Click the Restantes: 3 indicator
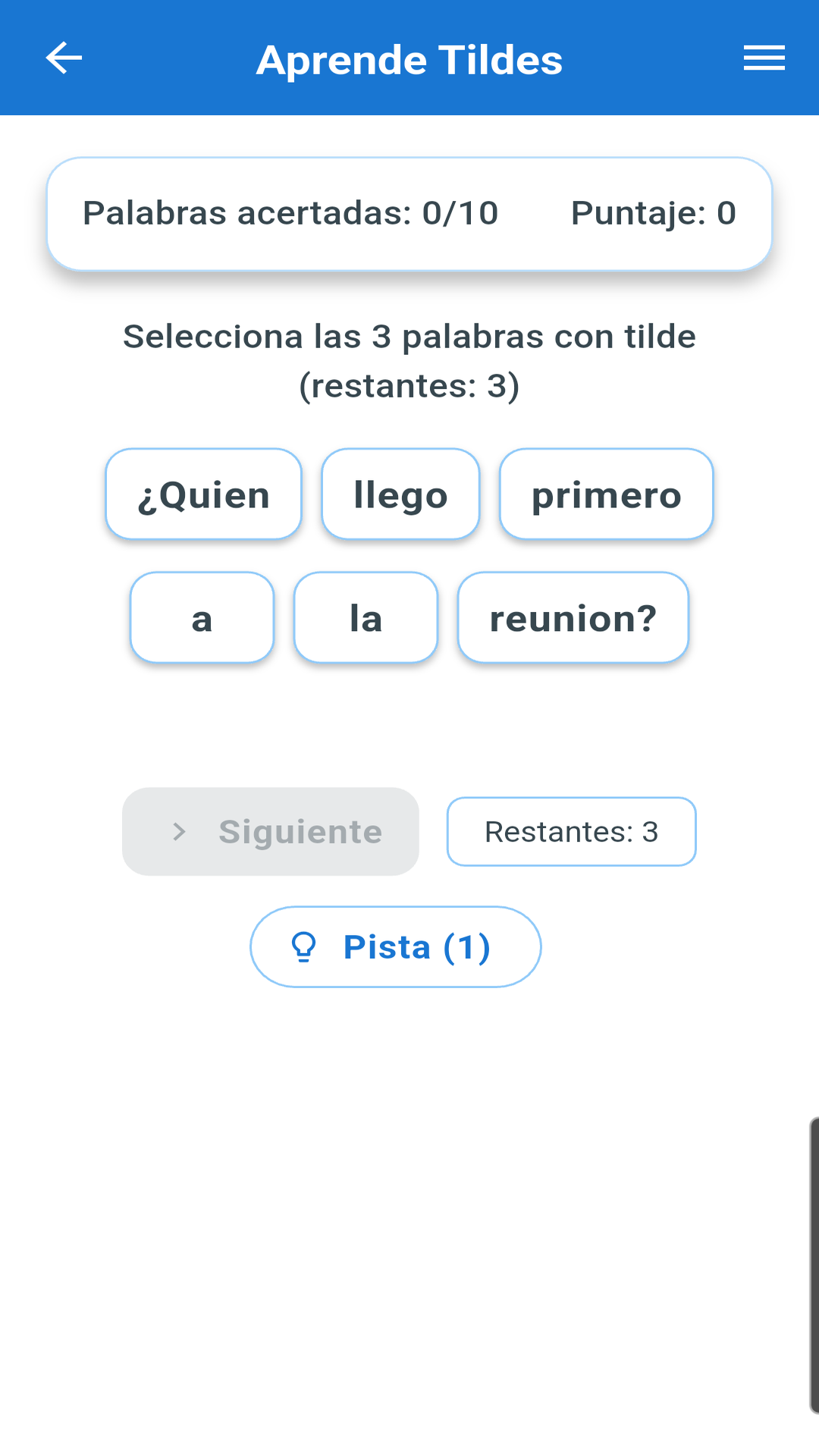 (572, 831)
